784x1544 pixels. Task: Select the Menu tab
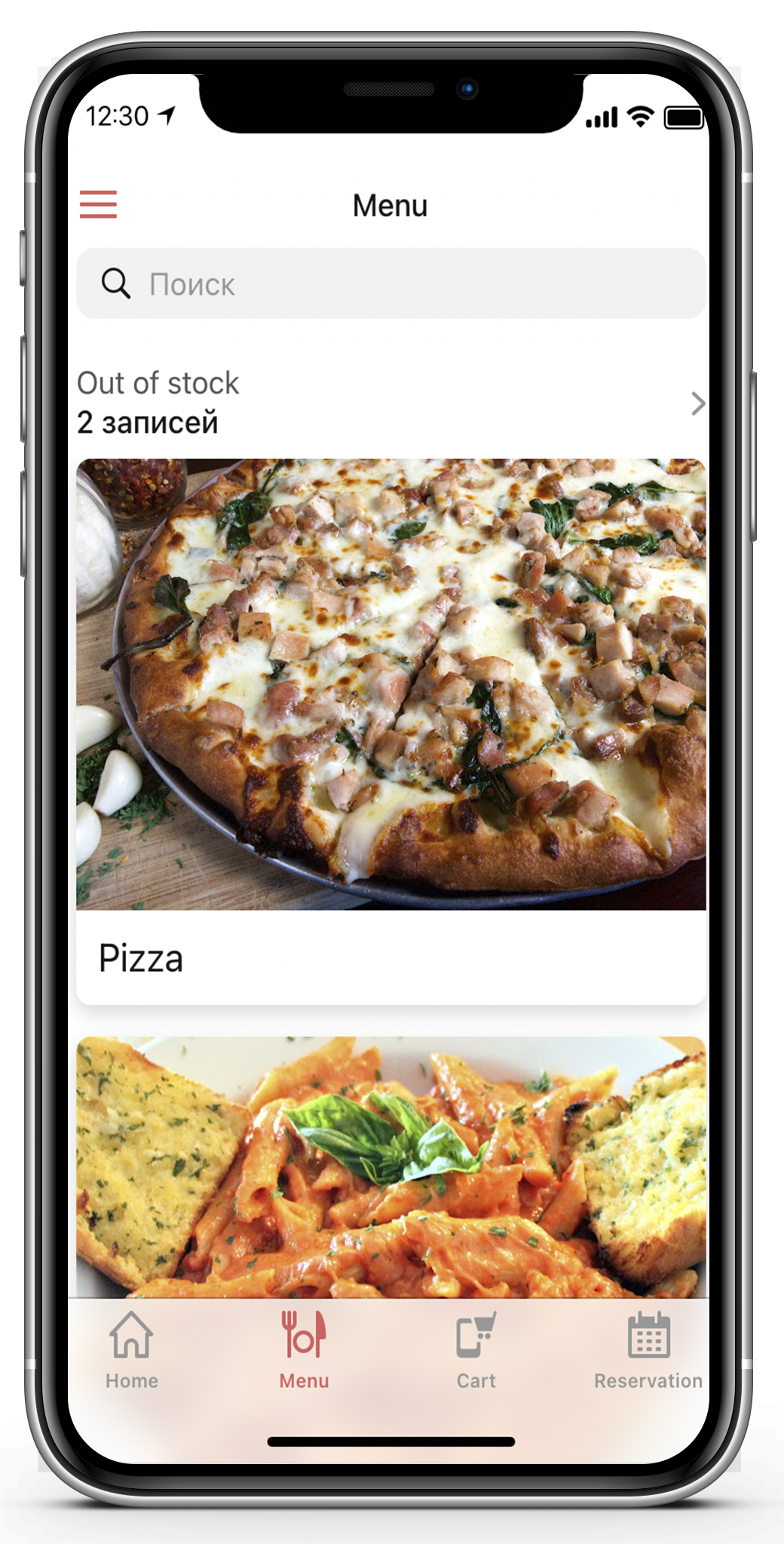[304, 1351]
